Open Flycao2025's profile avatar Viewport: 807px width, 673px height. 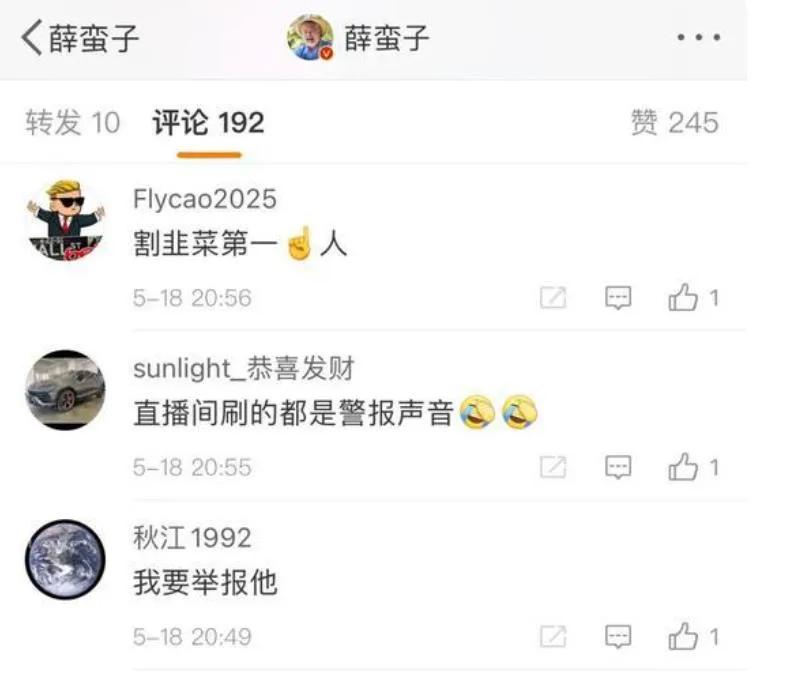[65, 220]
